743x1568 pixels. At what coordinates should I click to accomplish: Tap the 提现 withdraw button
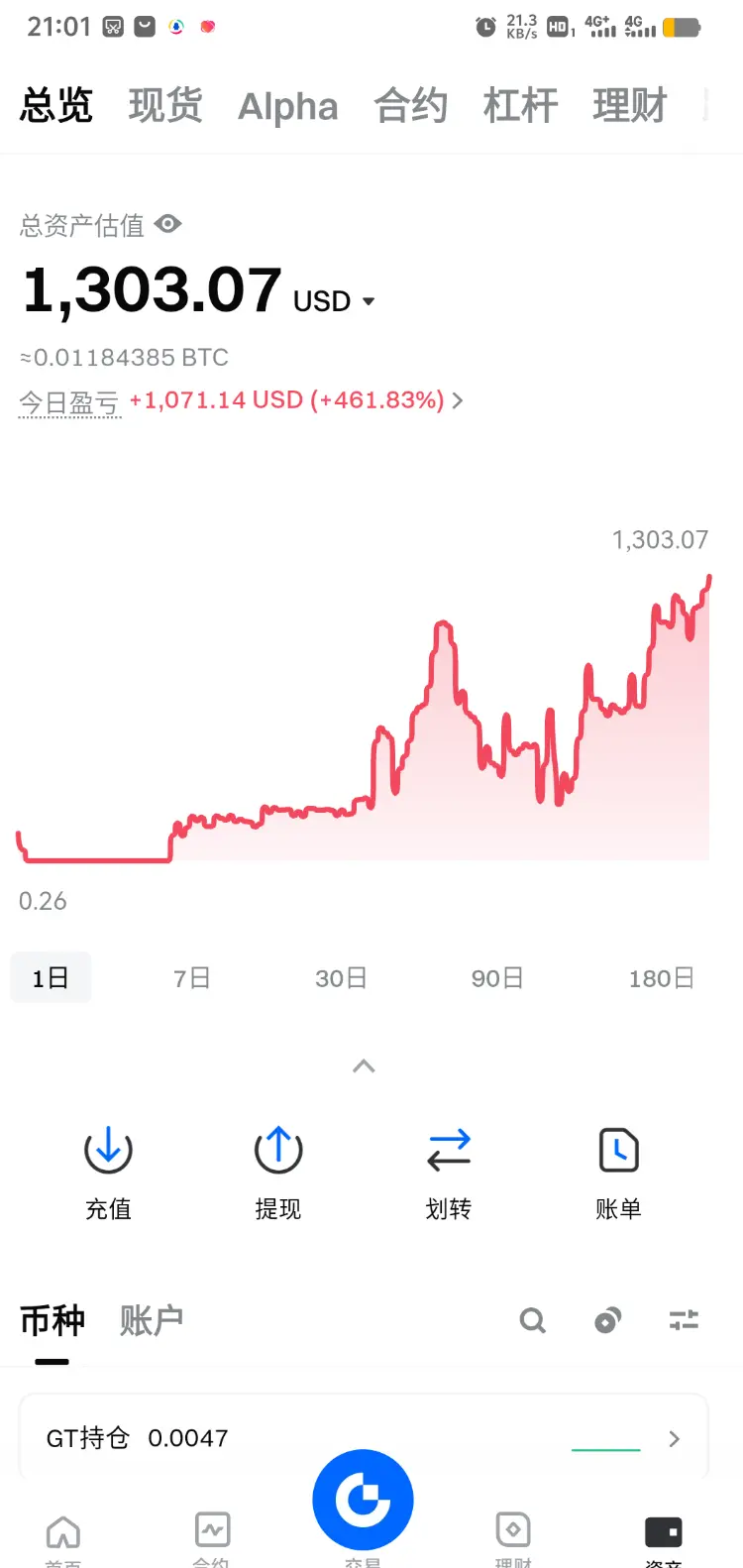[278, 1171]
